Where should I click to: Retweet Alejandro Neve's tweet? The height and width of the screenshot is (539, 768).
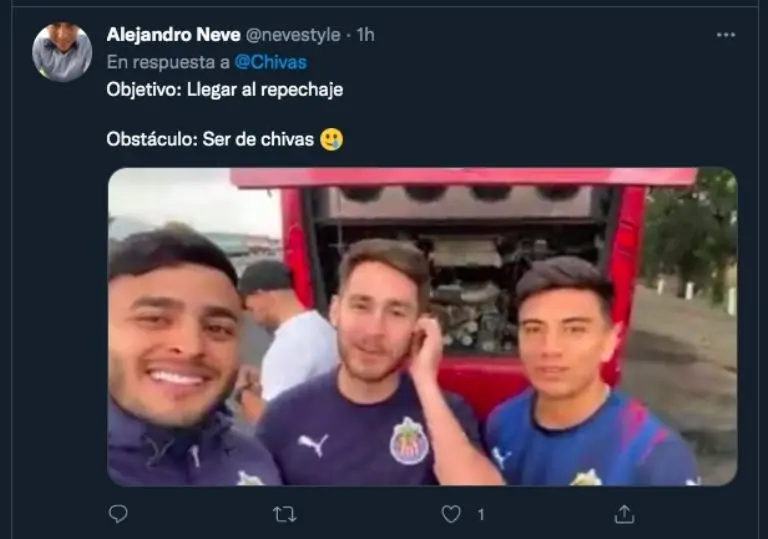point(285,514)
